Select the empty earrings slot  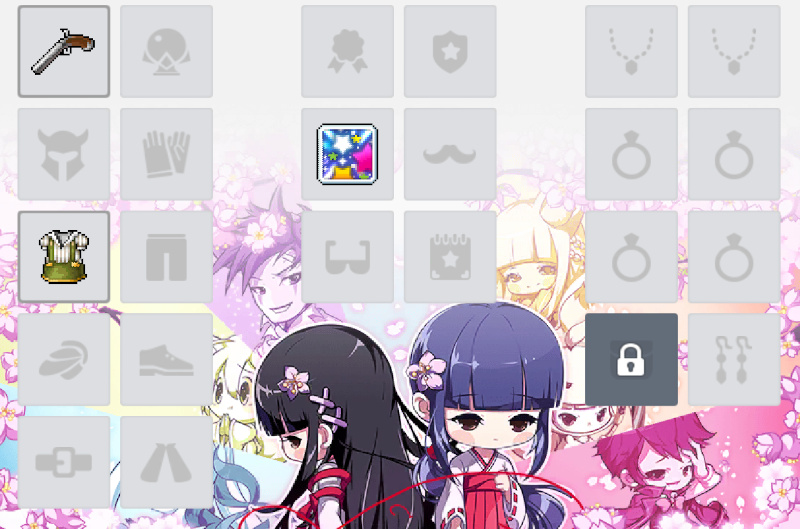[x=734, y=359]
